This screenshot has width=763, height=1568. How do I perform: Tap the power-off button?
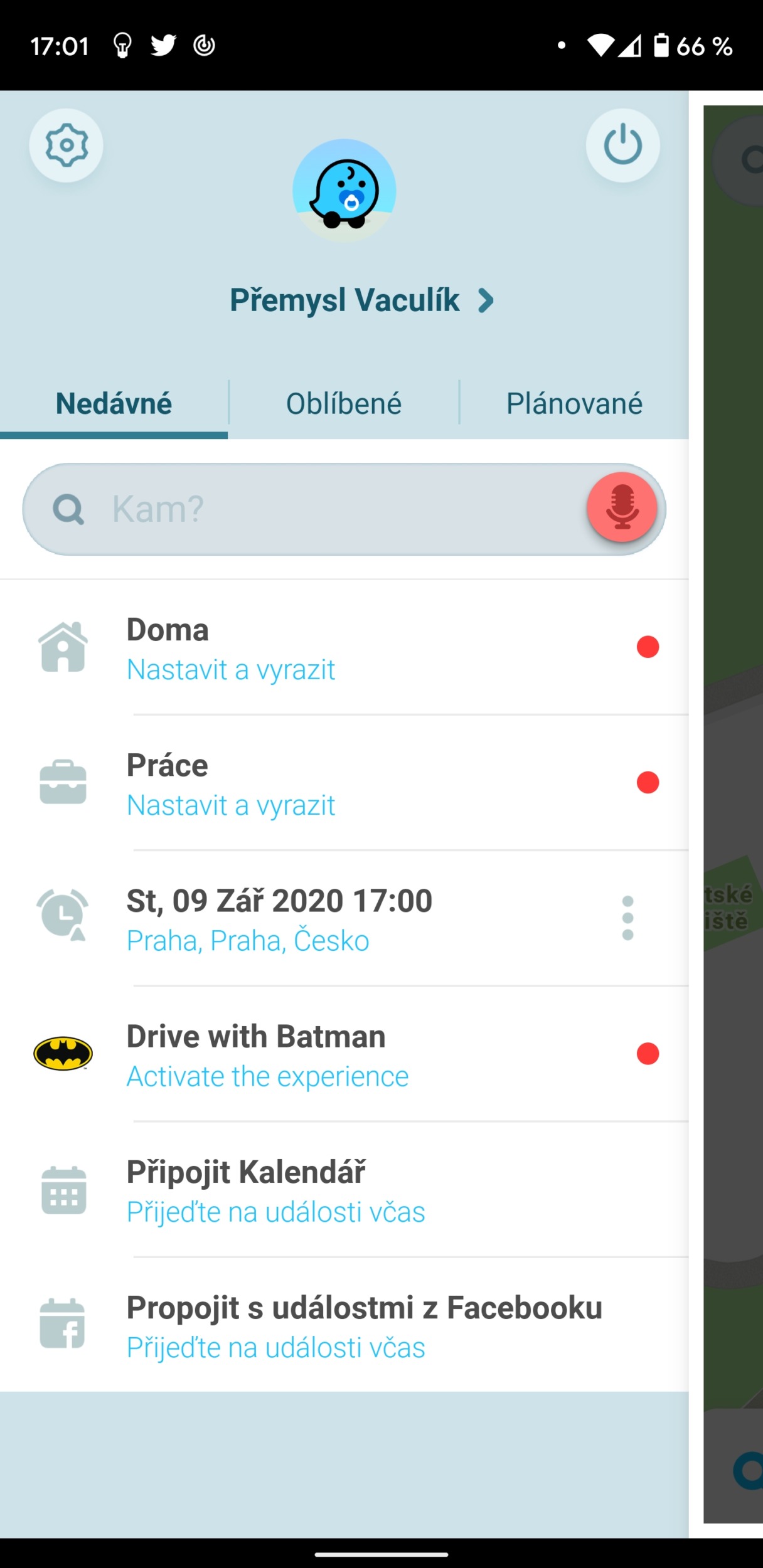(622, 146)
